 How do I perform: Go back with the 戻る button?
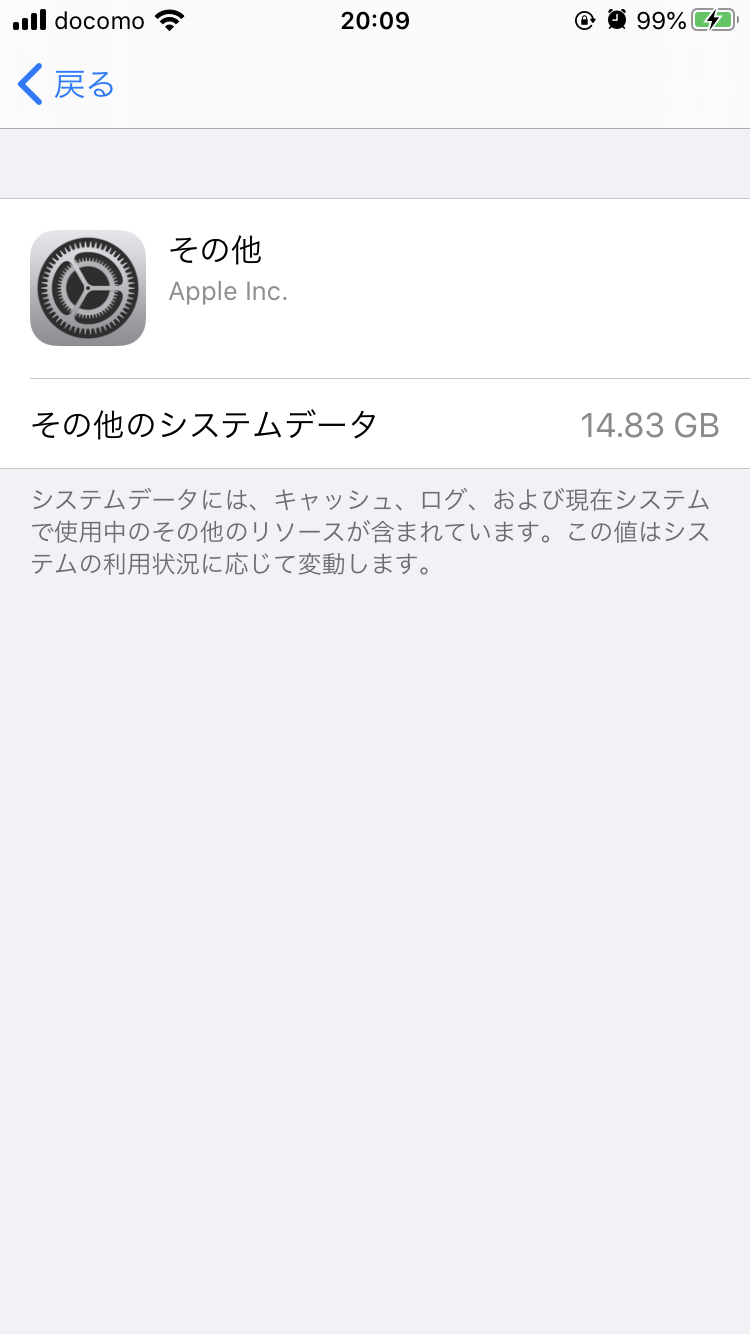(66, 85)
